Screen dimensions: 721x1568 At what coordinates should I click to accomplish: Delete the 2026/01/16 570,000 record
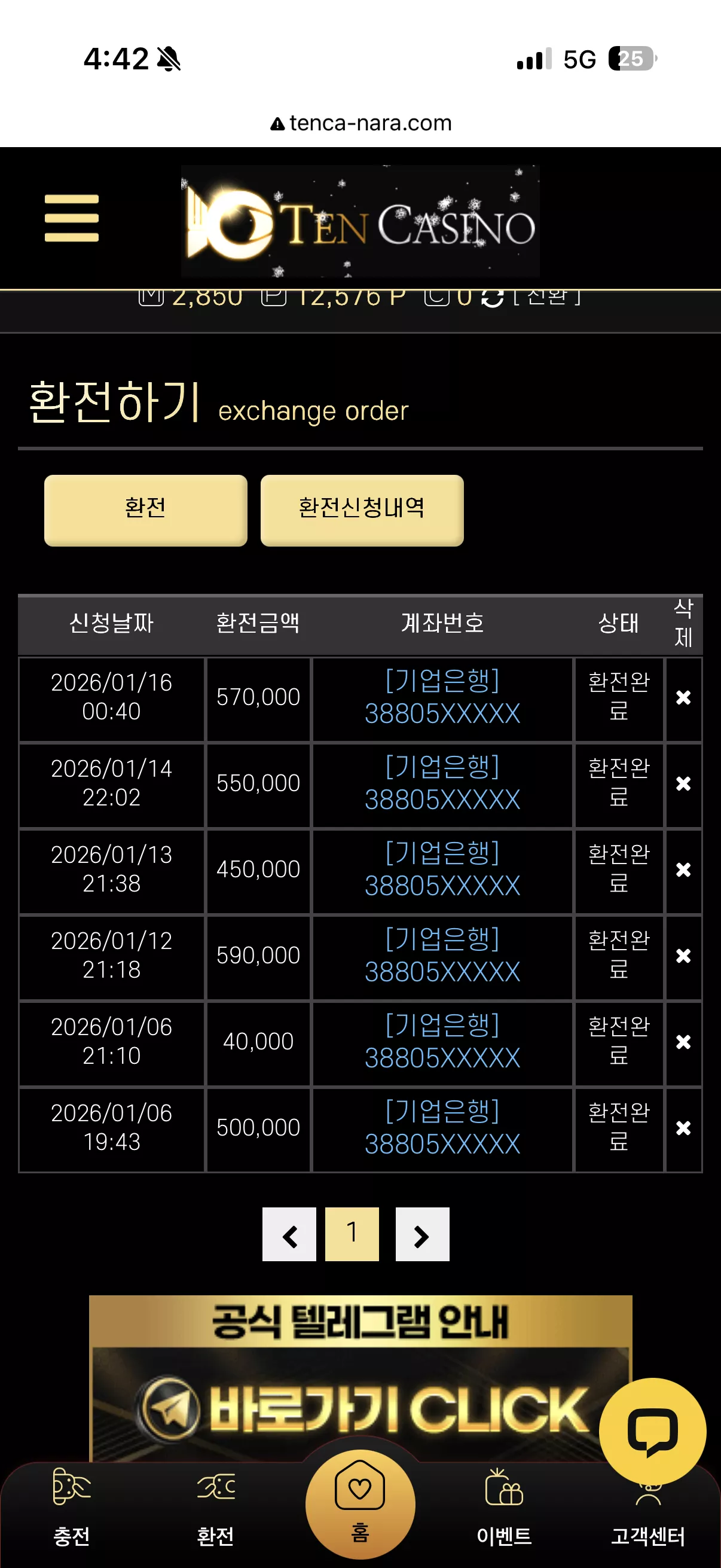tap(683, 697)
